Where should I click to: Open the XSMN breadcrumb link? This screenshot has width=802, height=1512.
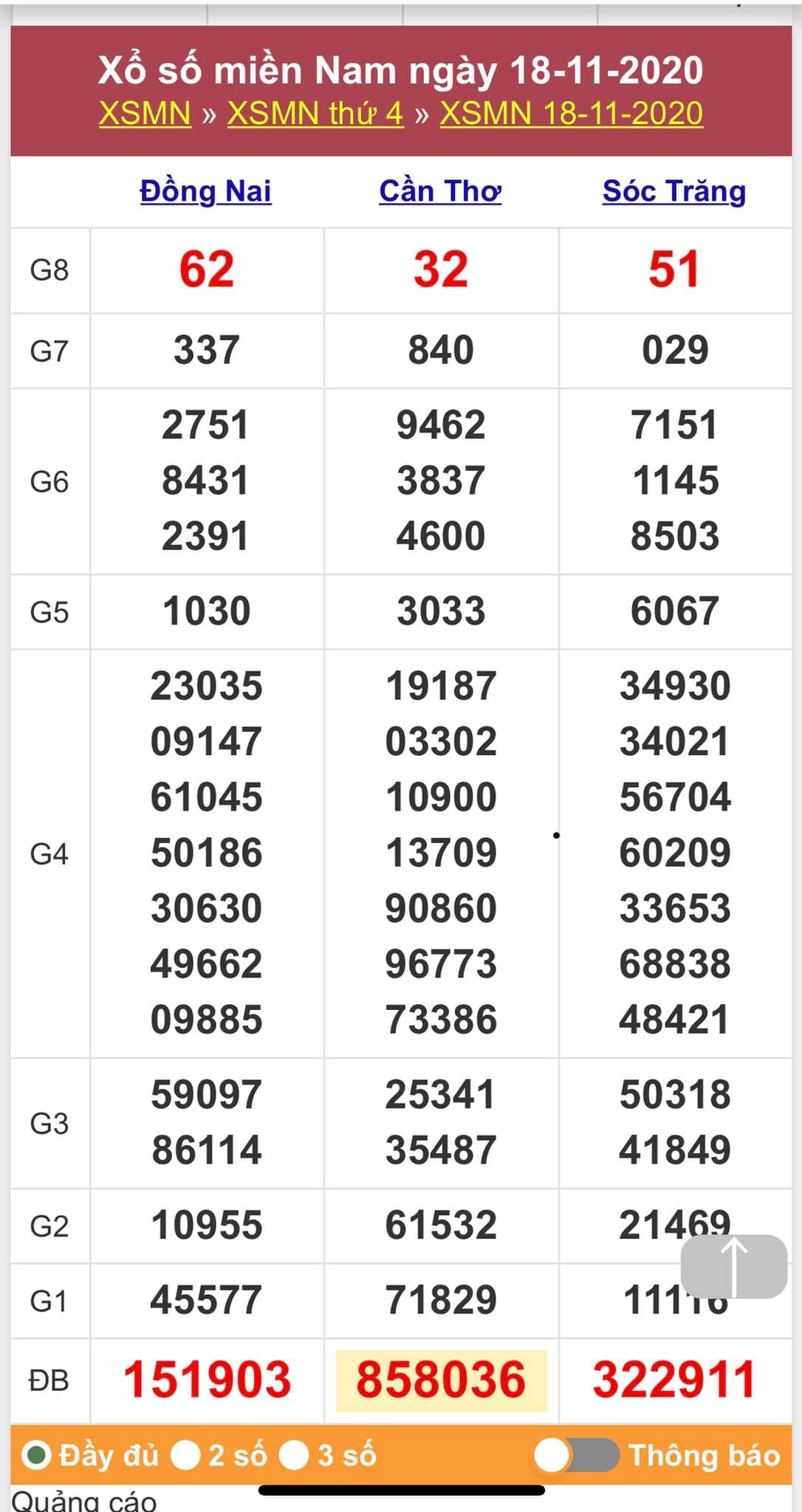145,114
